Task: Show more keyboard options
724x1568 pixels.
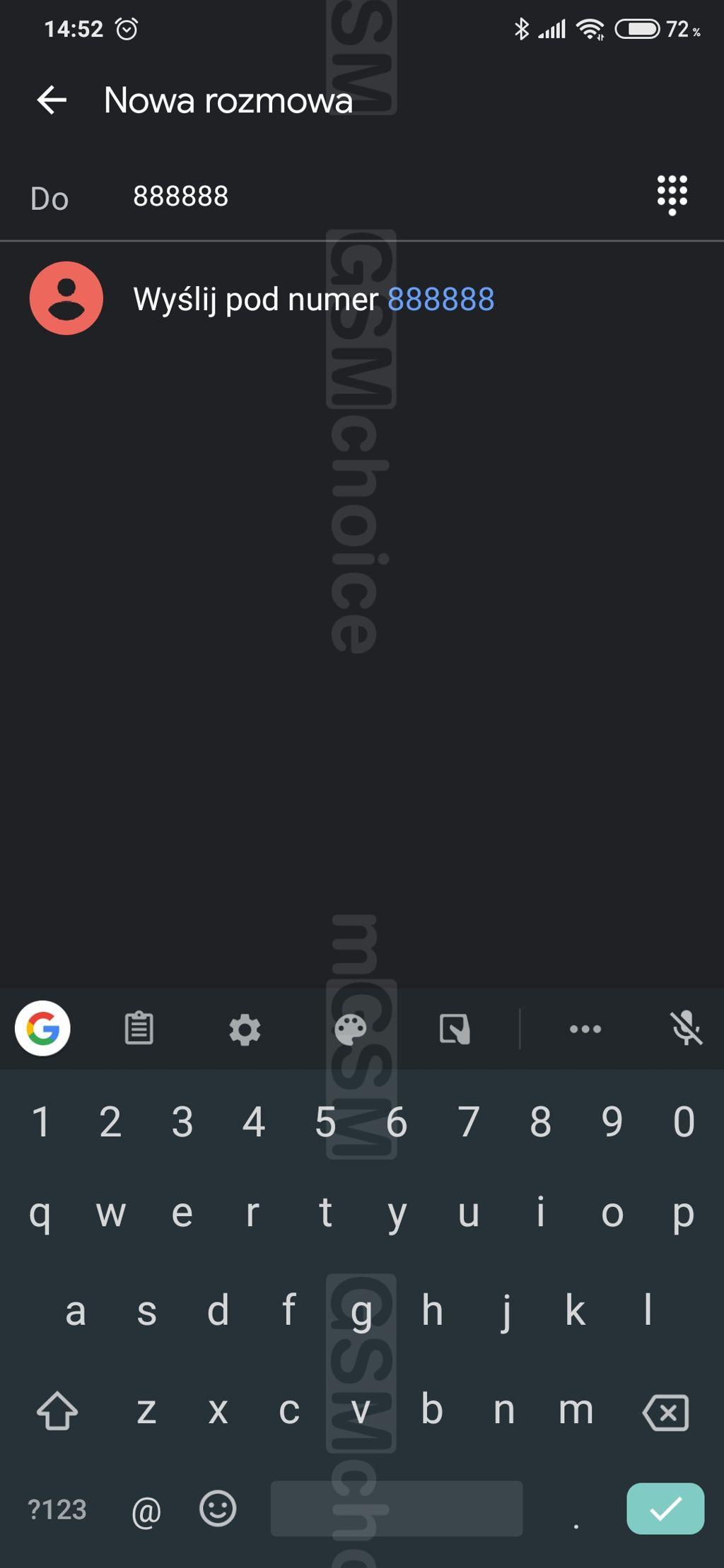Action: (x=585, y=1029)
